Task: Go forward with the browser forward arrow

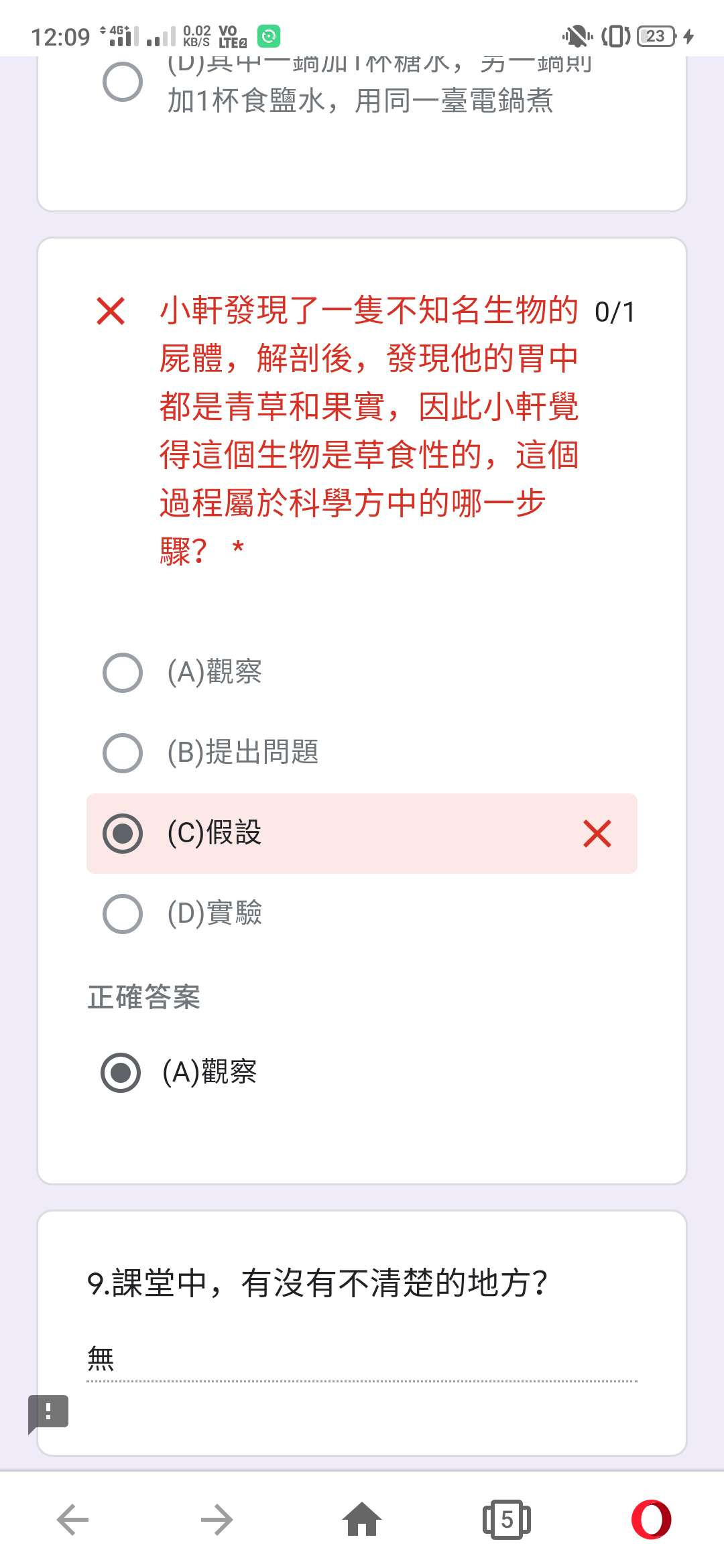Action: (x=217, y=1519)
